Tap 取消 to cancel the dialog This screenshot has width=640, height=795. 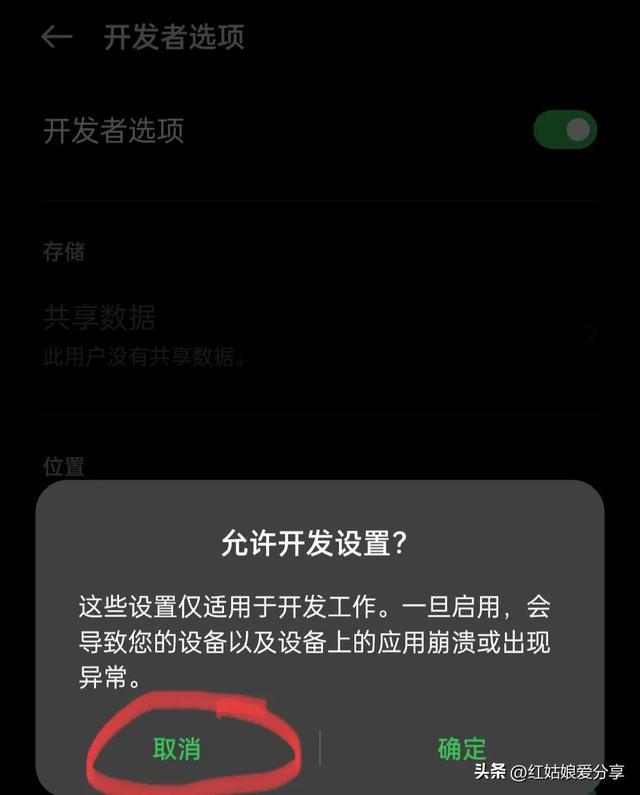point(177,748)
